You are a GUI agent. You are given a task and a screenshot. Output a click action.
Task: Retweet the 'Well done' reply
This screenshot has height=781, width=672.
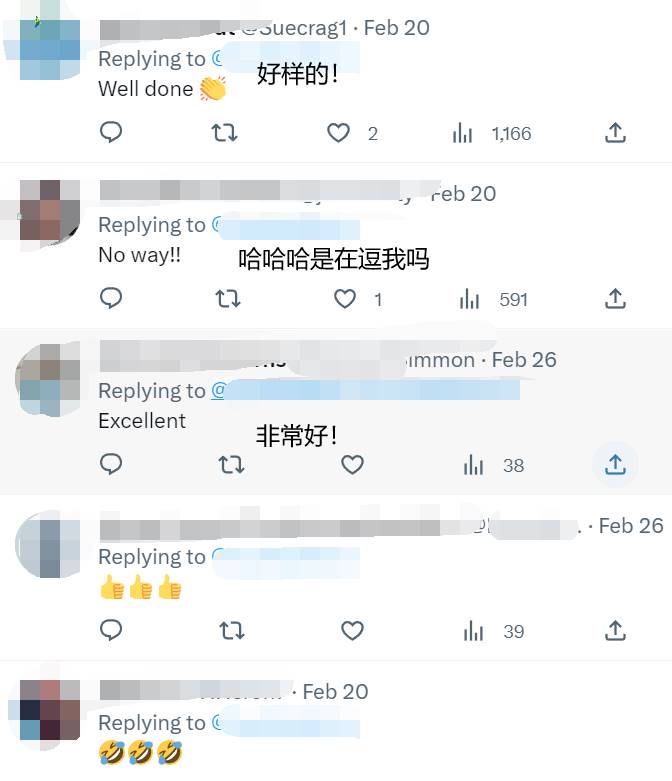(225, 133)
